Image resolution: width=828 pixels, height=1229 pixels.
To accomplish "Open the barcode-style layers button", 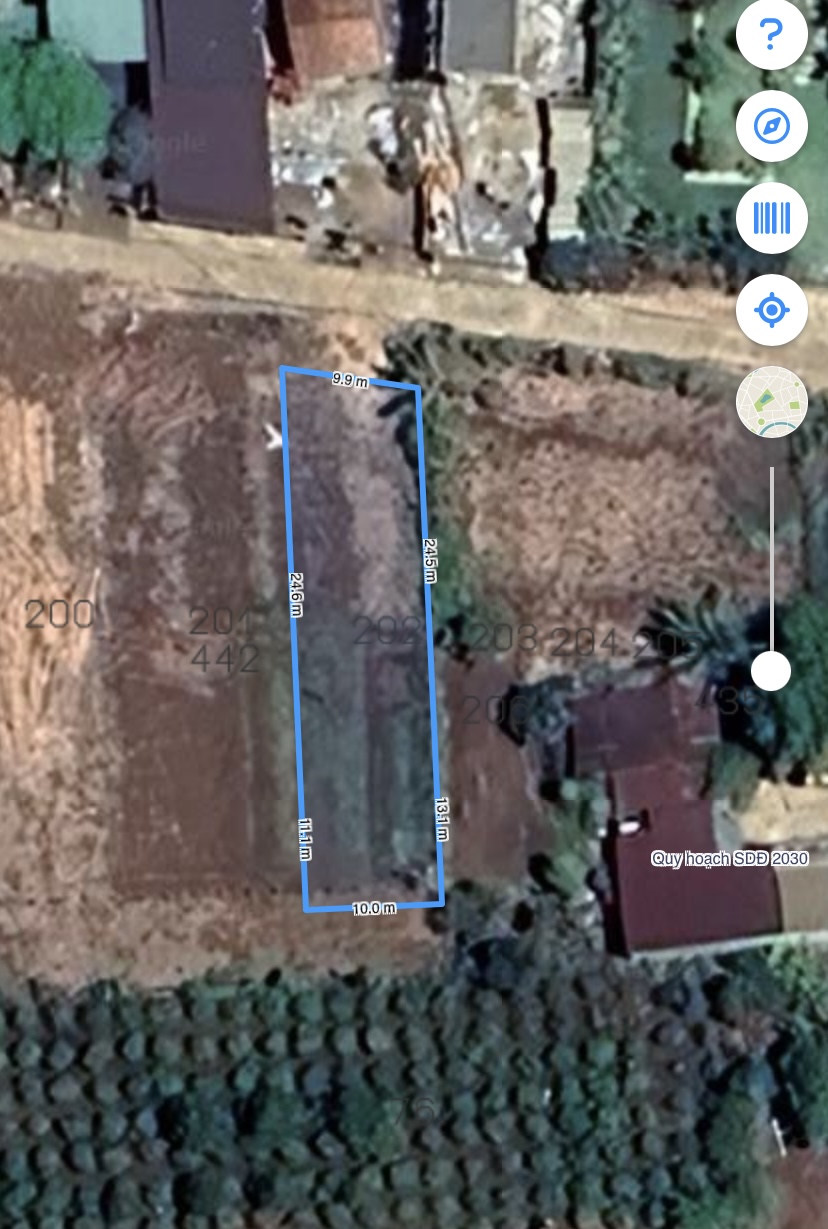I will coord(771,218).
